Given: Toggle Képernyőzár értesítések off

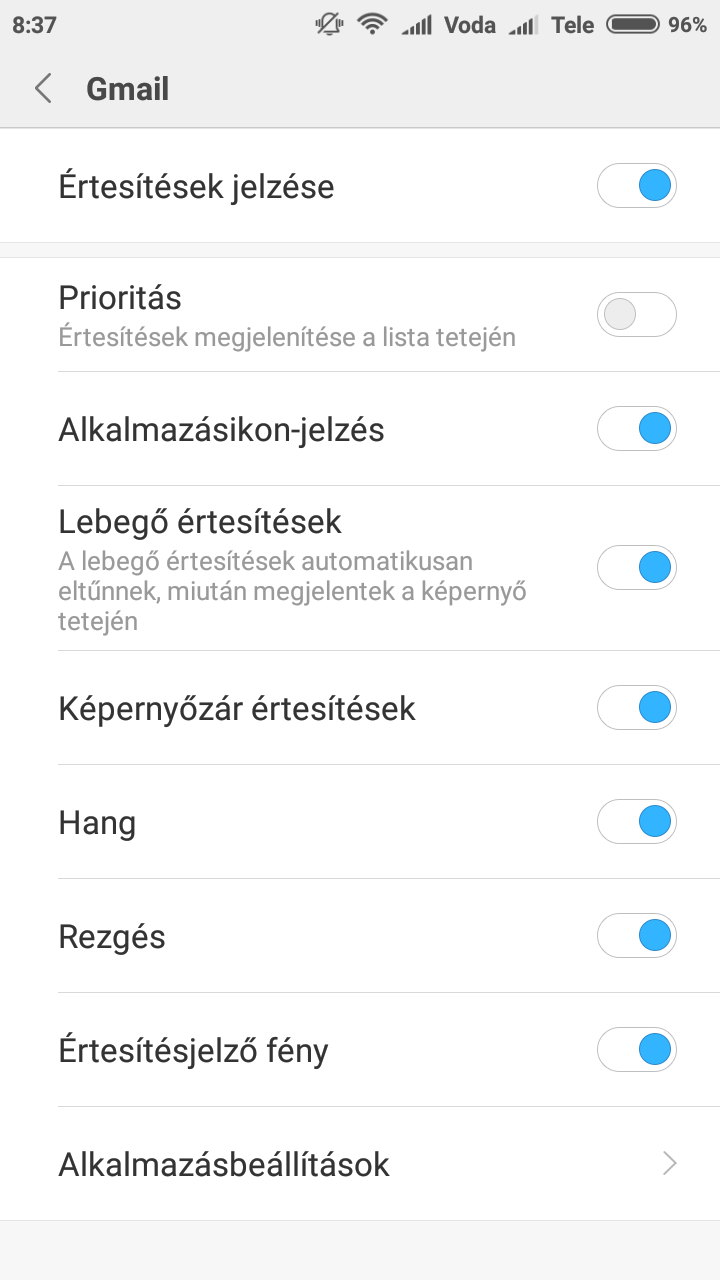Looking at the screenshot, I should (637, 708).
